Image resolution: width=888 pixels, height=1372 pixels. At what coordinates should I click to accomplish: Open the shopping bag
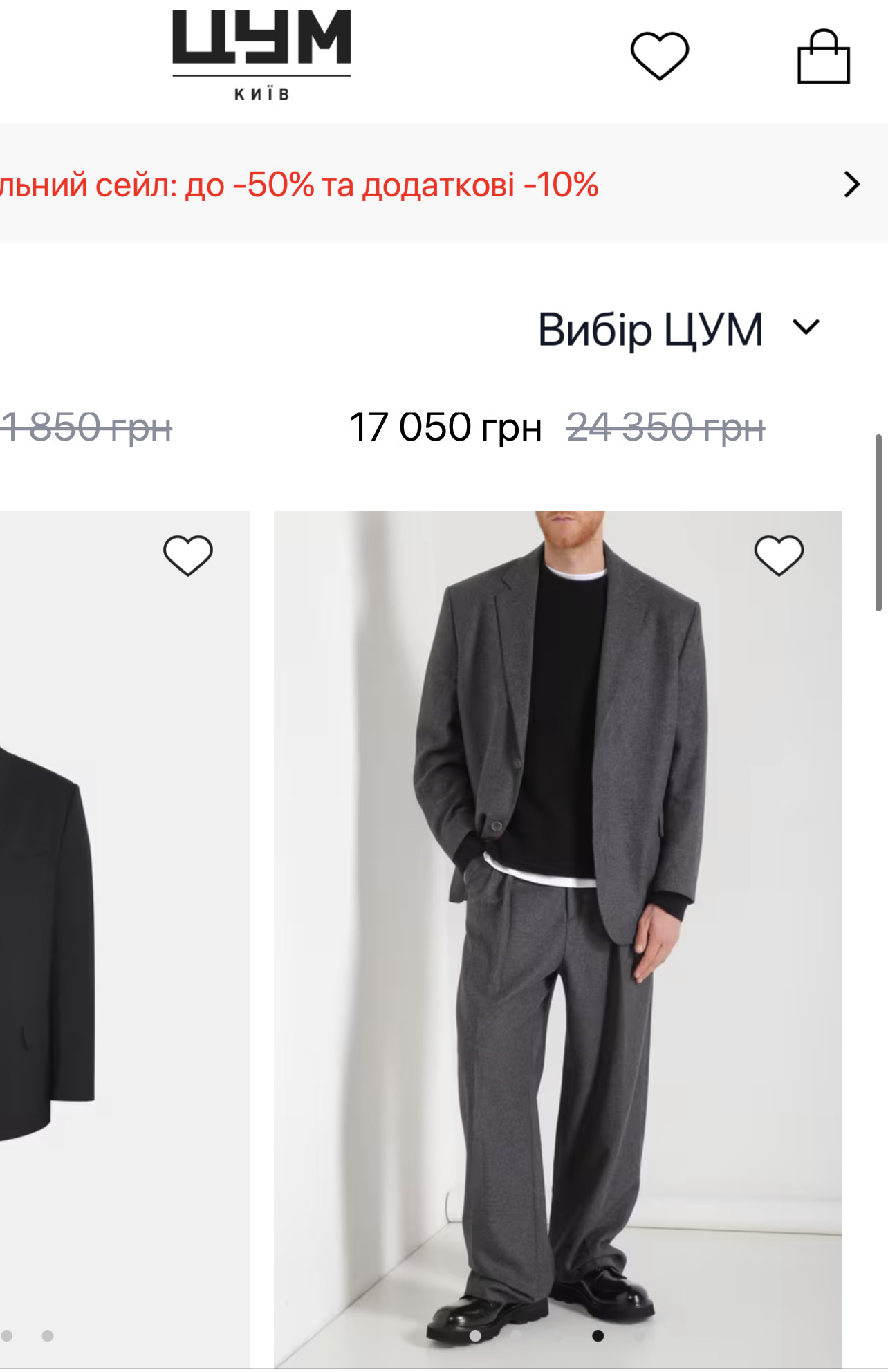(x=823, y=57)
